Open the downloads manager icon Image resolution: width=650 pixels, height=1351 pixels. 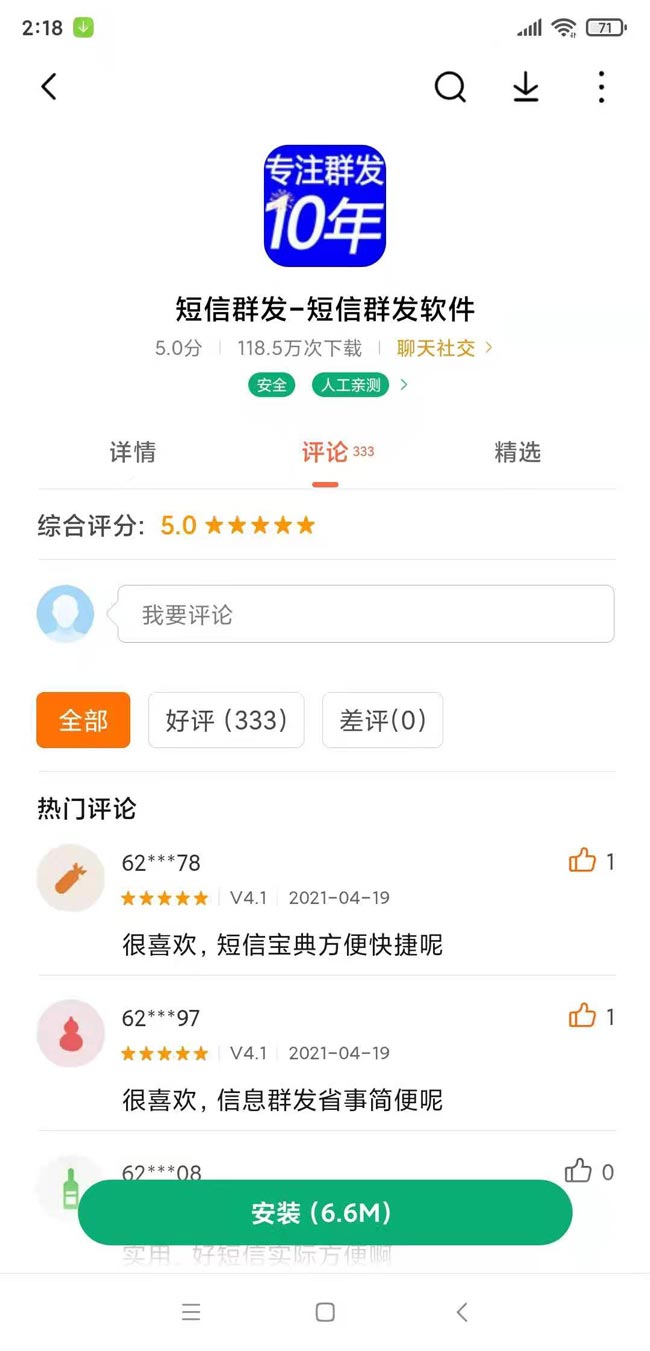526,87
